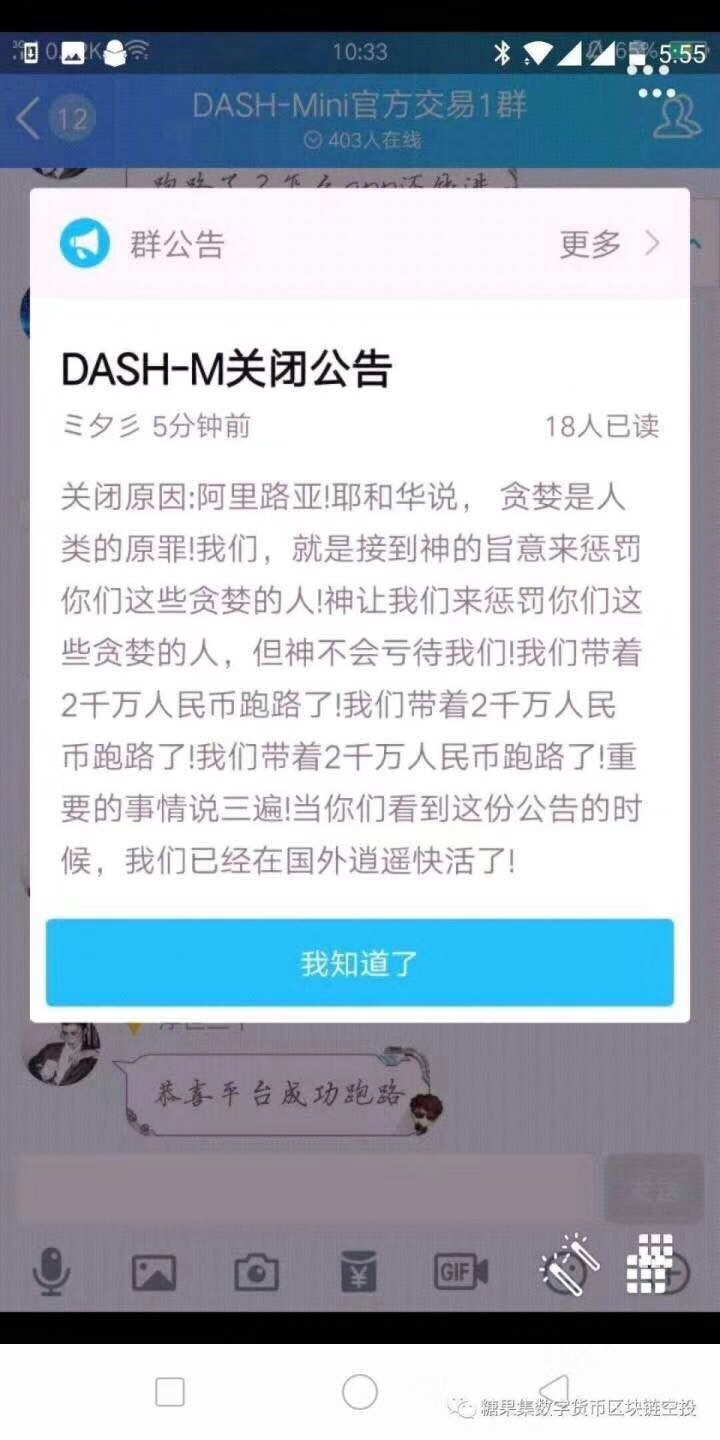The image size is (720, 1440).
Task: Open the camera icon in chat toolbar
Action: [x=257, y=1271]
